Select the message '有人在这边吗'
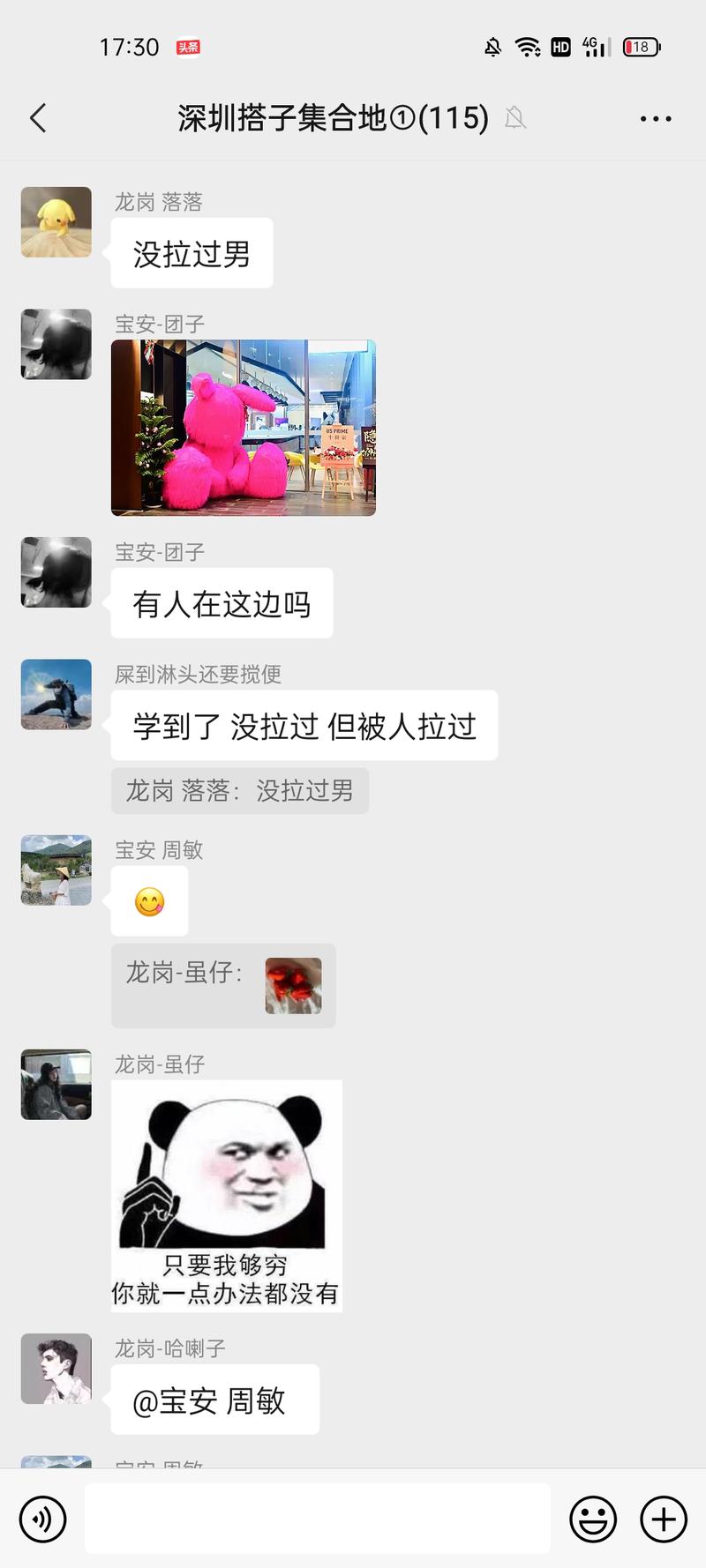706x1568 pixels. click(x=221, y=603)
